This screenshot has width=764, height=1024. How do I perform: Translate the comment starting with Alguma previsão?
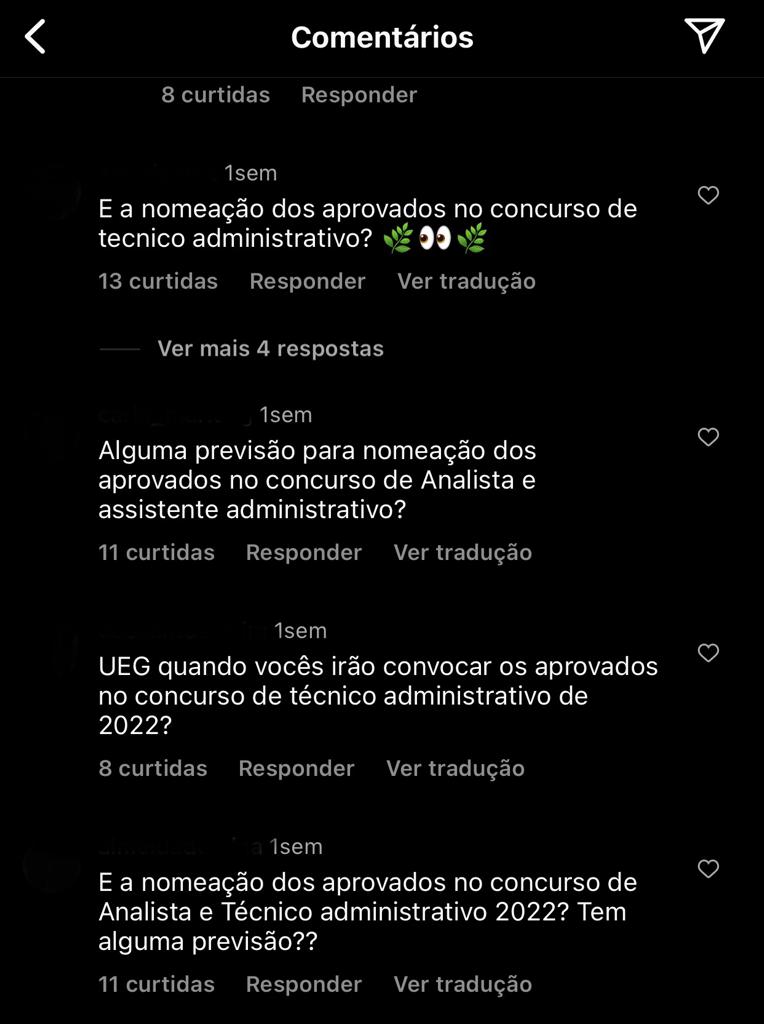462,553
